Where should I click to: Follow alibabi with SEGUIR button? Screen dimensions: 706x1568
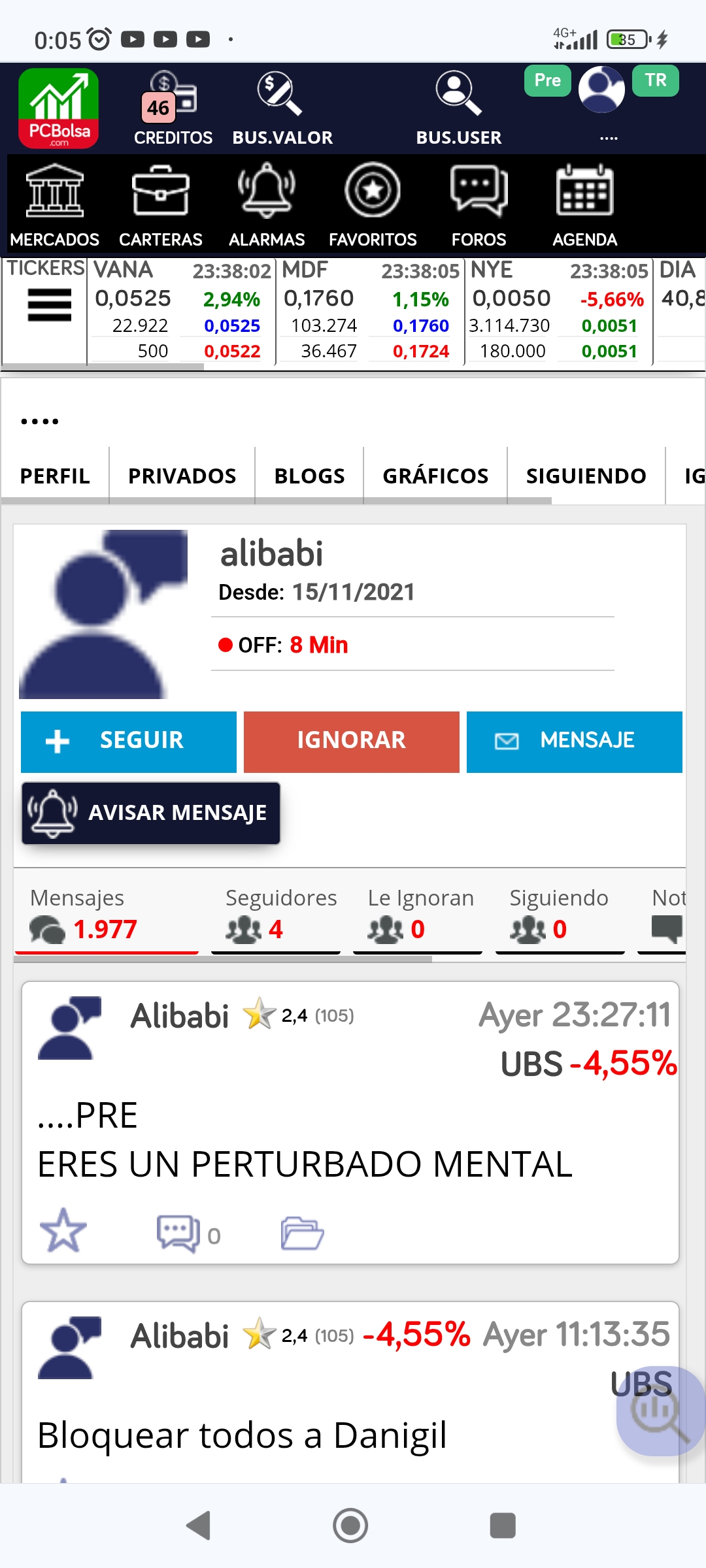click(x=129, y=742)
